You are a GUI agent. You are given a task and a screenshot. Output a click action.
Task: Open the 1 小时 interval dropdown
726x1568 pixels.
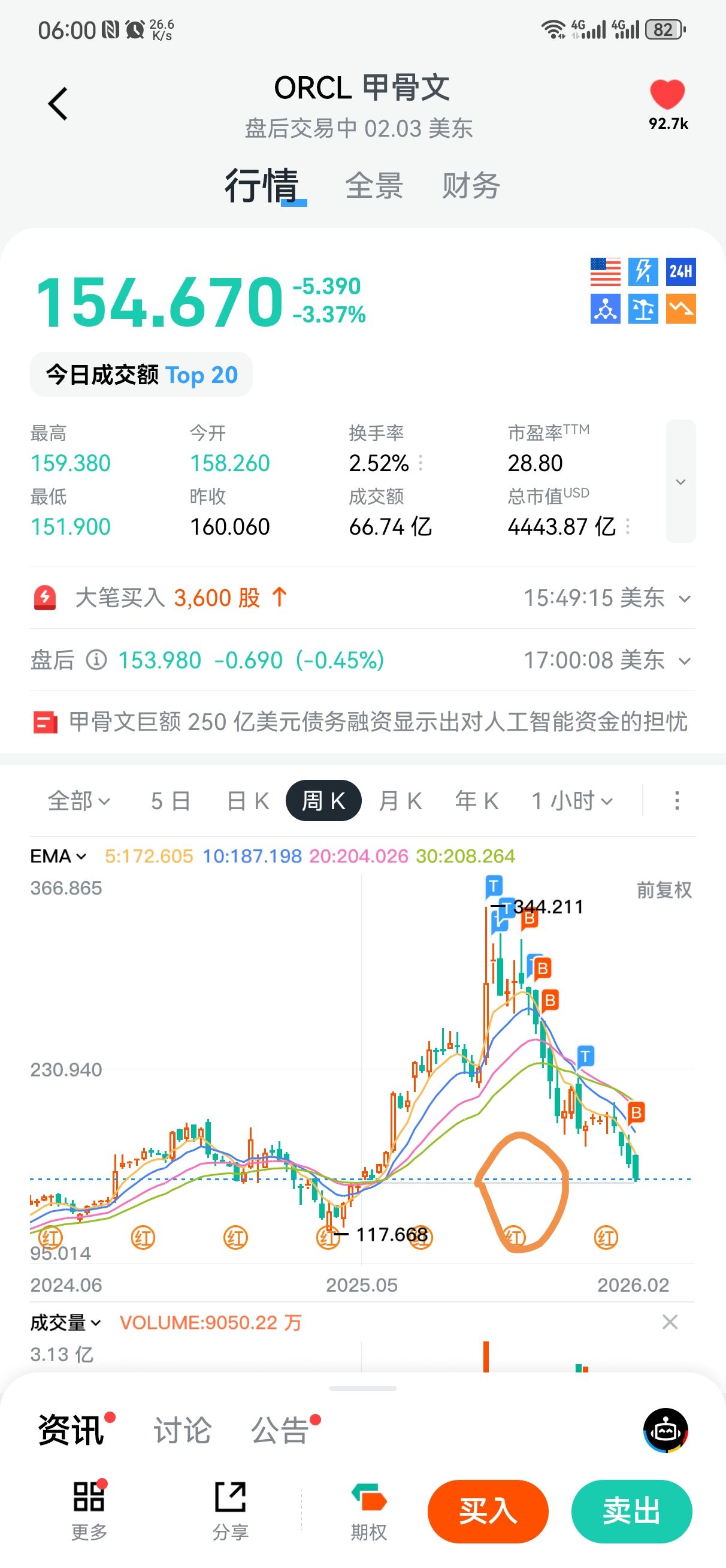[x=571, y=801]
